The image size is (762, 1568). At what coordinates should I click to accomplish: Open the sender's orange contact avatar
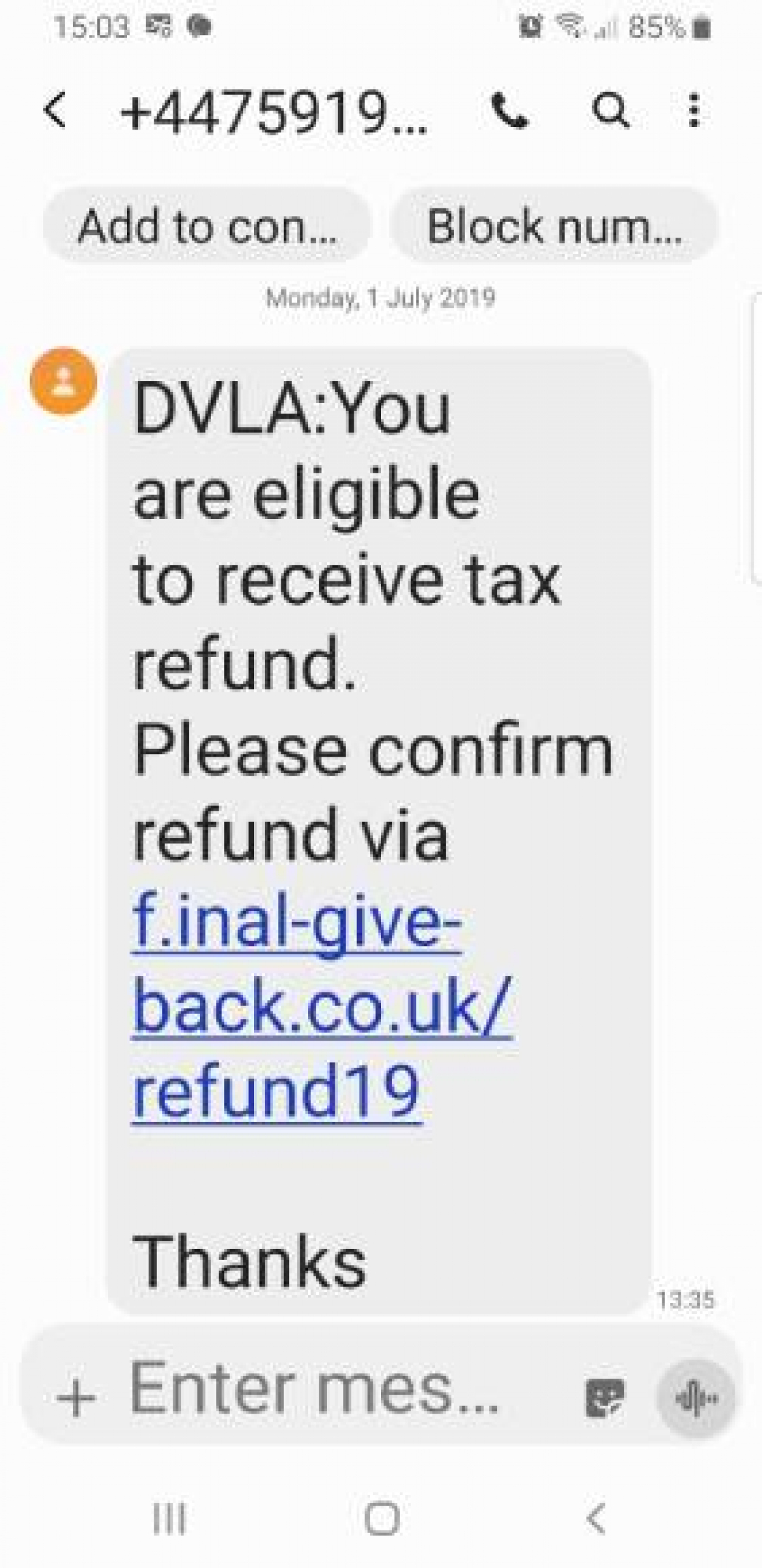(63, 381)
